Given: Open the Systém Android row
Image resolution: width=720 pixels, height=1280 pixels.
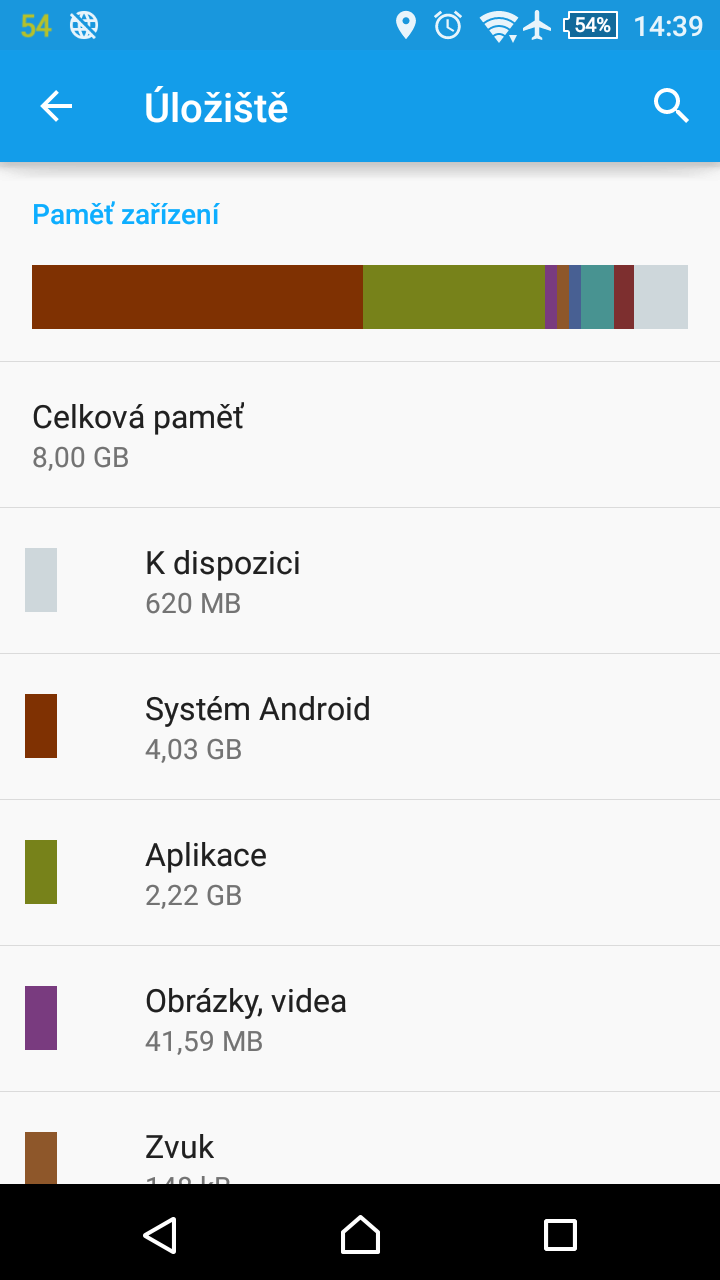Looking at the screenshot, I should [x=360, y=727].
